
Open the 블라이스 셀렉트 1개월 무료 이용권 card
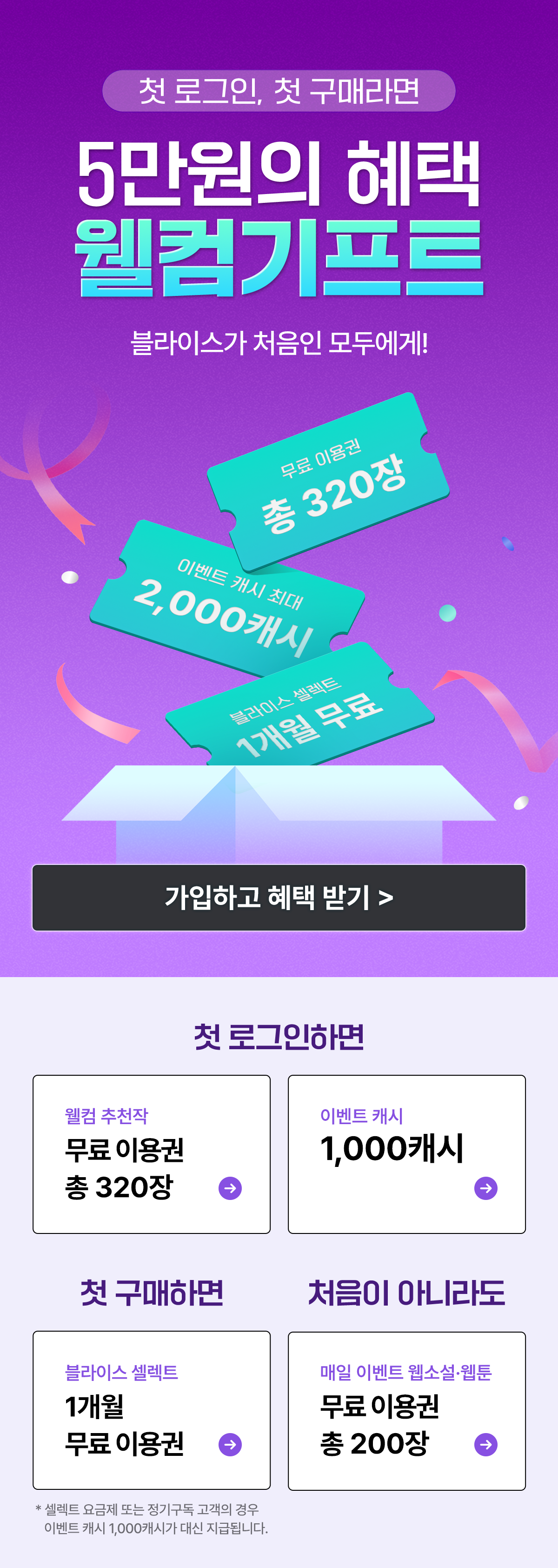pos(152,1410)
